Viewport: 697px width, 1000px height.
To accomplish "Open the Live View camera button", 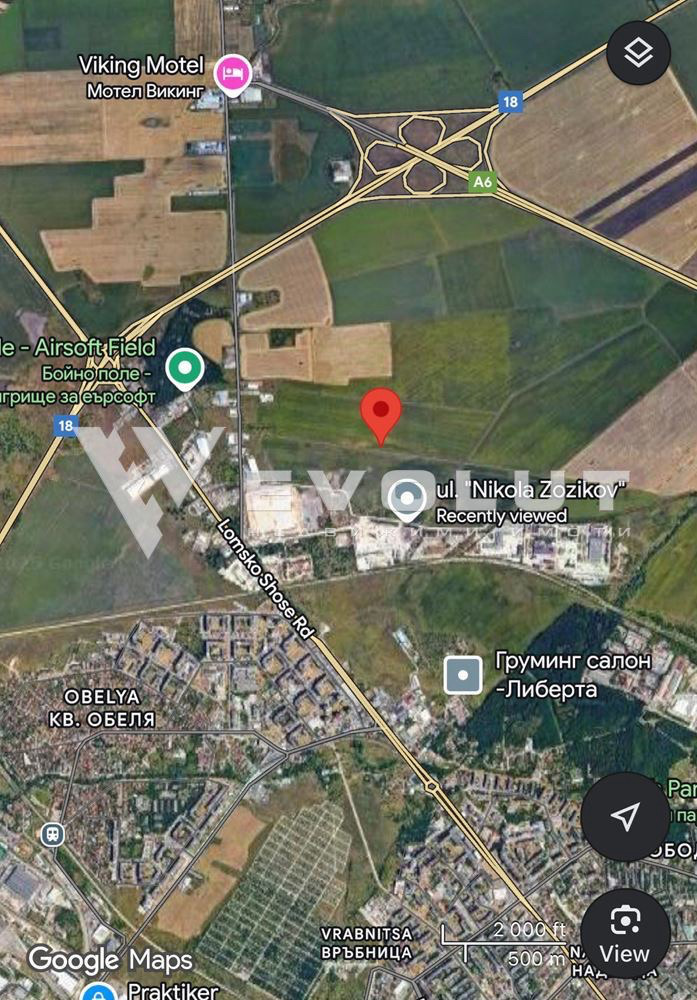I will click(625, 932).
